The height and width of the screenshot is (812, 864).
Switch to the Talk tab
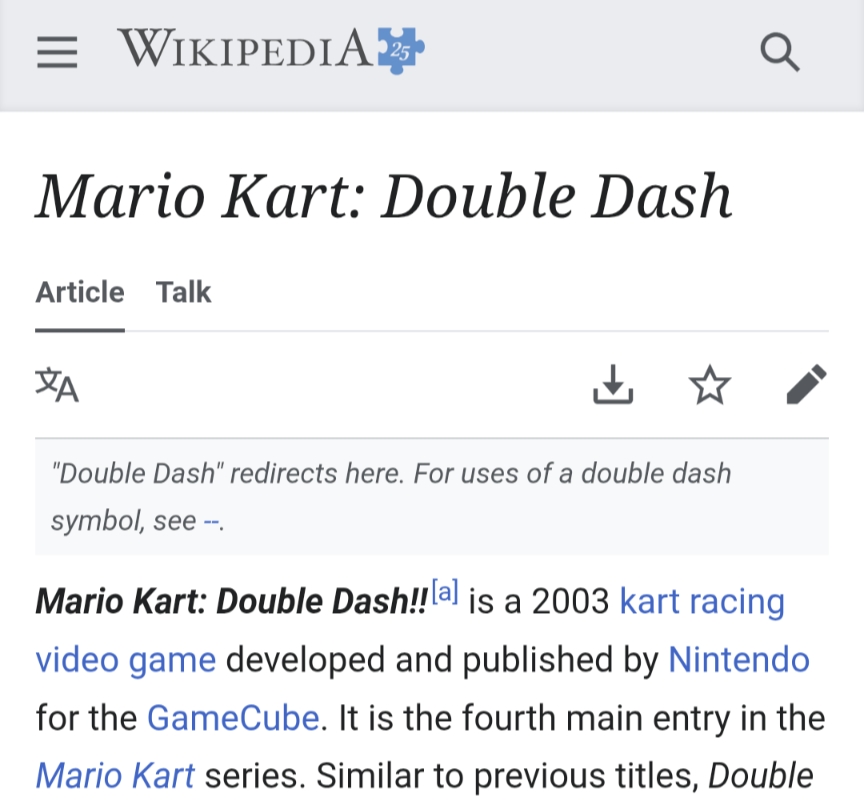coord(183,292)
